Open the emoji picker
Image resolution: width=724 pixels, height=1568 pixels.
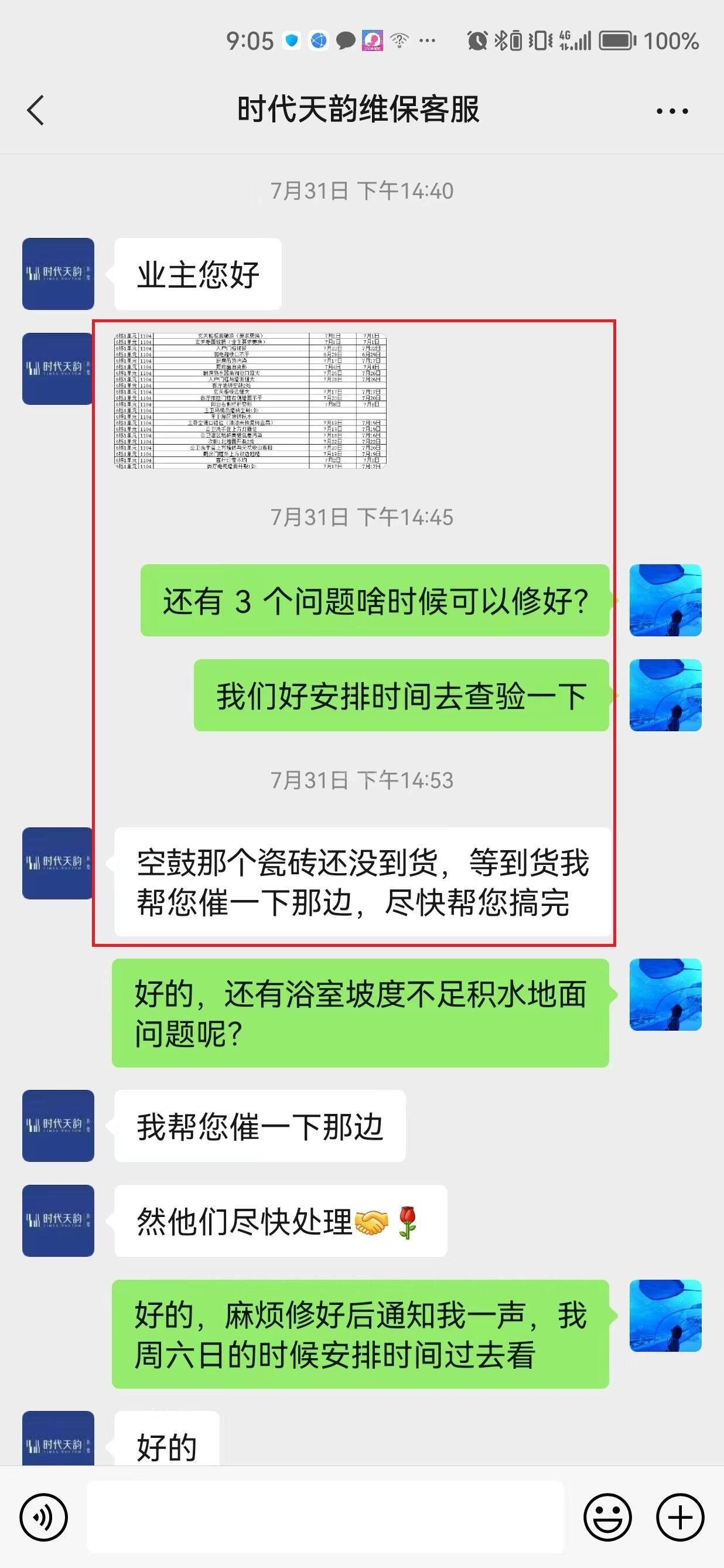click(607, 1518)
